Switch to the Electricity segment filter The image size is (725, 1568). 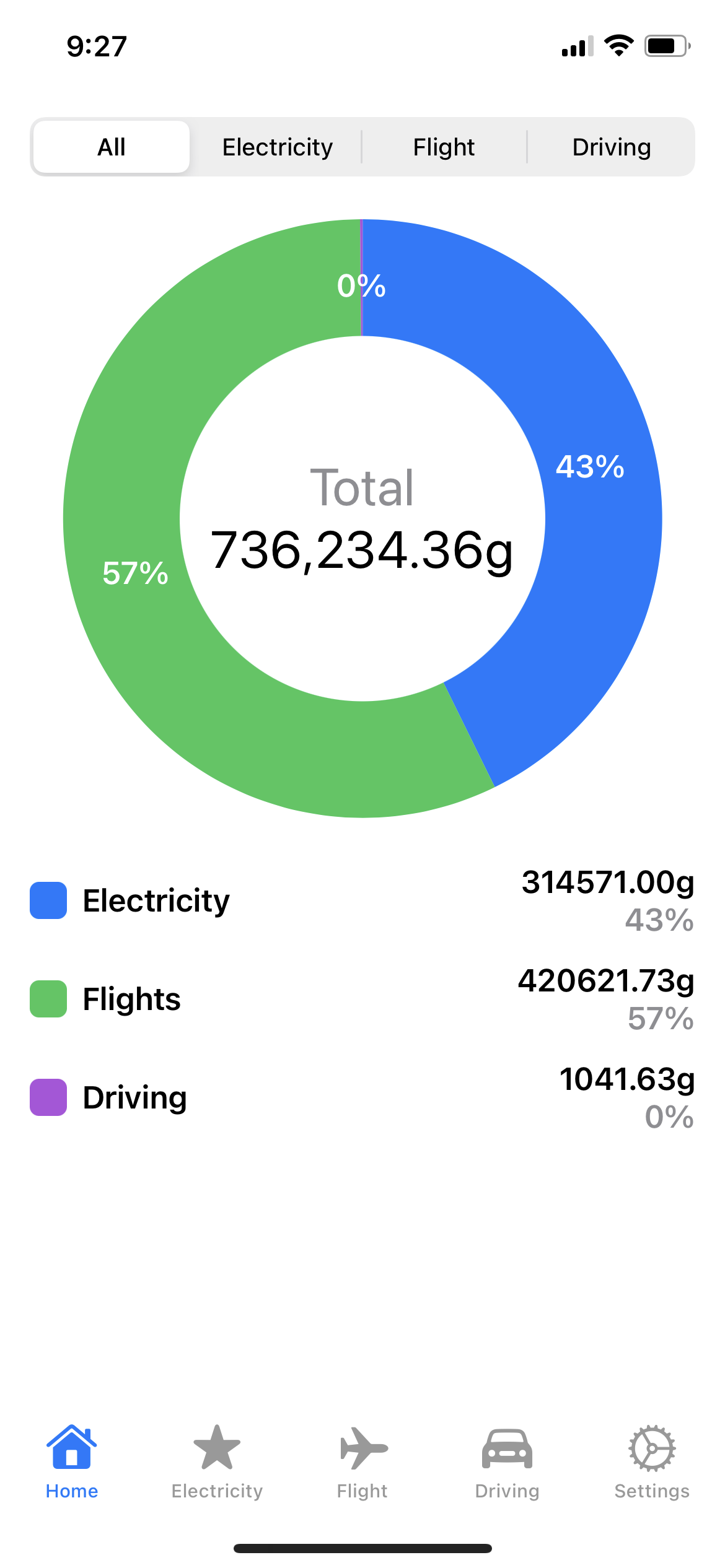pyautogui.click(x=277, y=147)
